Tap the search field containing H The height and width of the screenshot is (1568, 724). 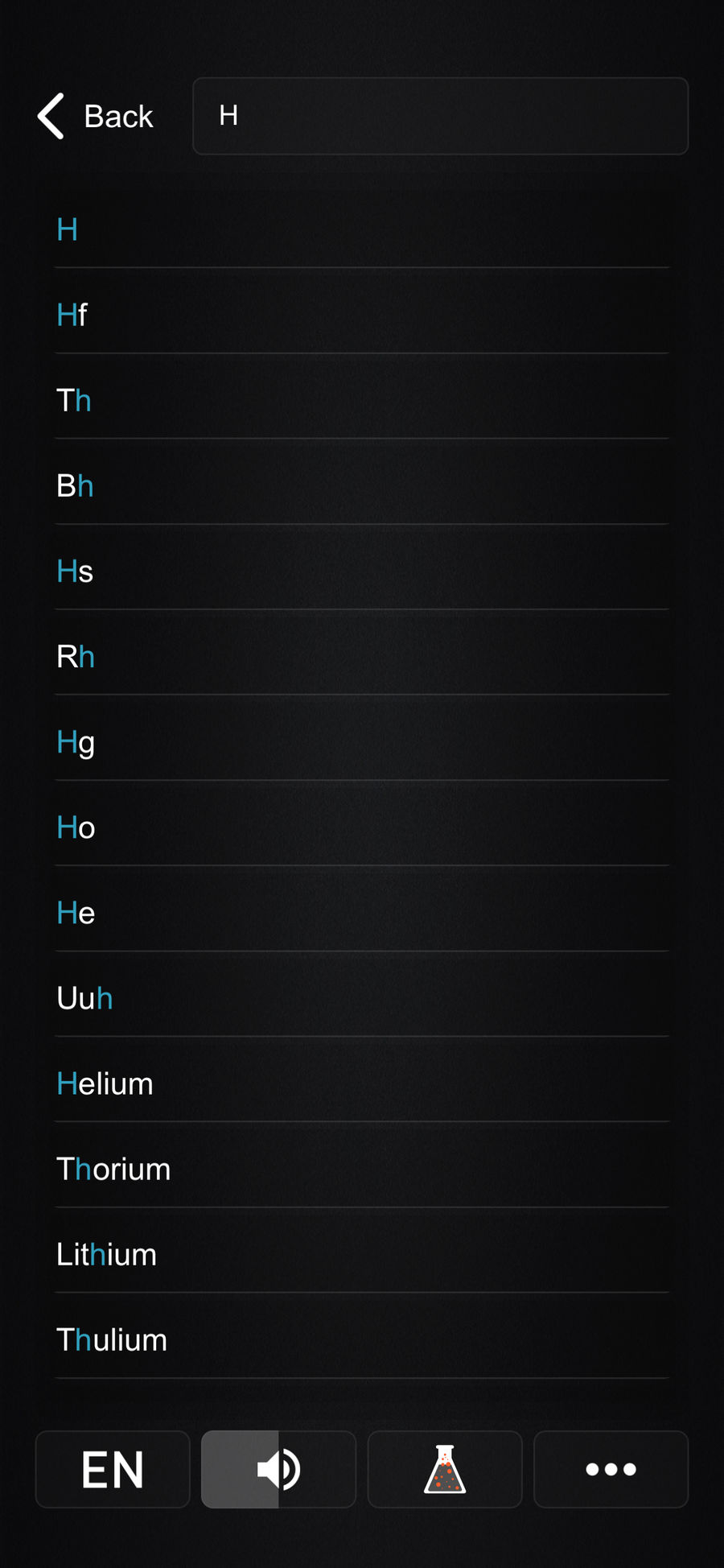440,116
